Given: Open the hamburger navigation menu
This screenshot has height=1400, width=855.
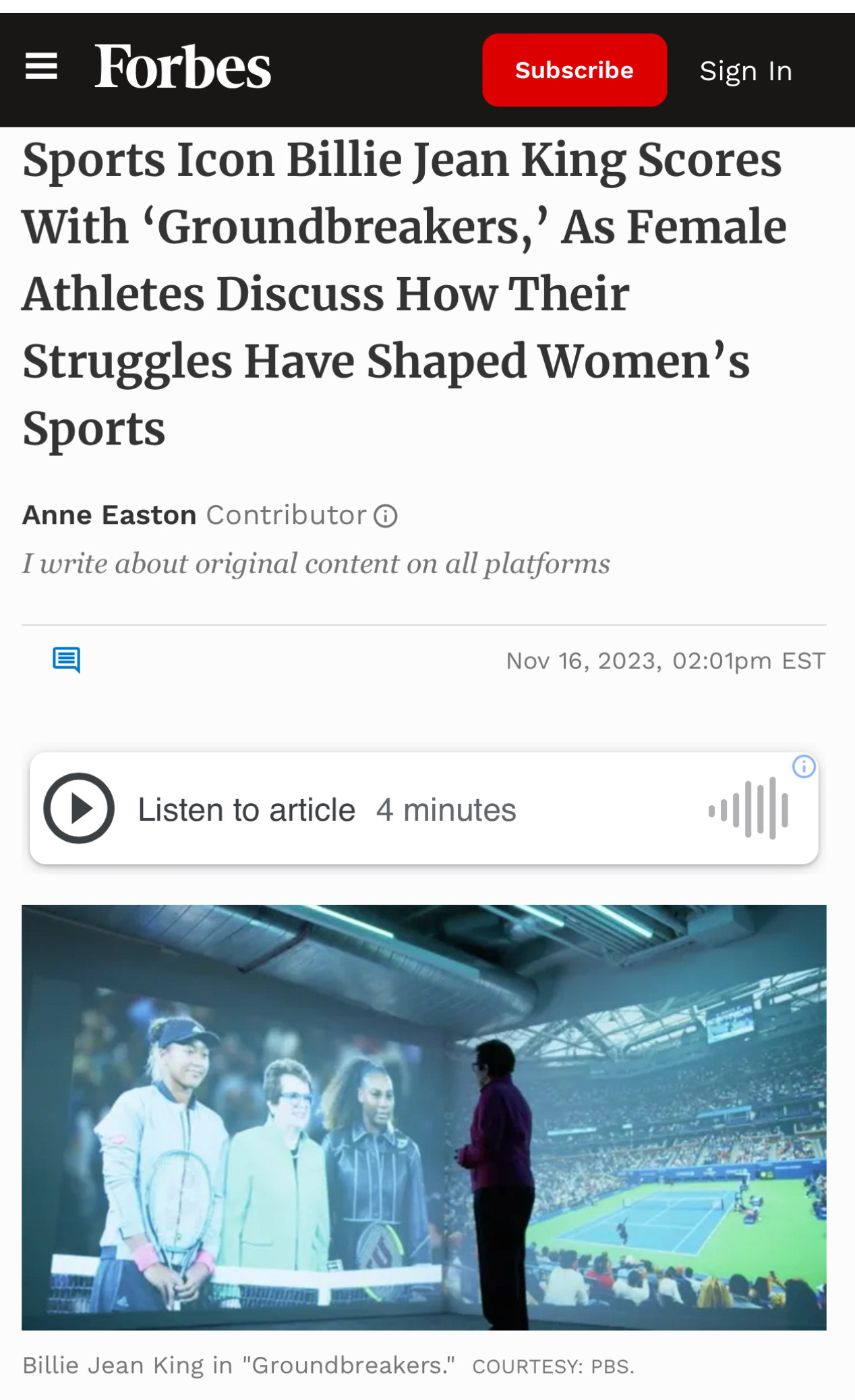Looking at the screenshot, I should pyautogui.click(x=41, y=67).
